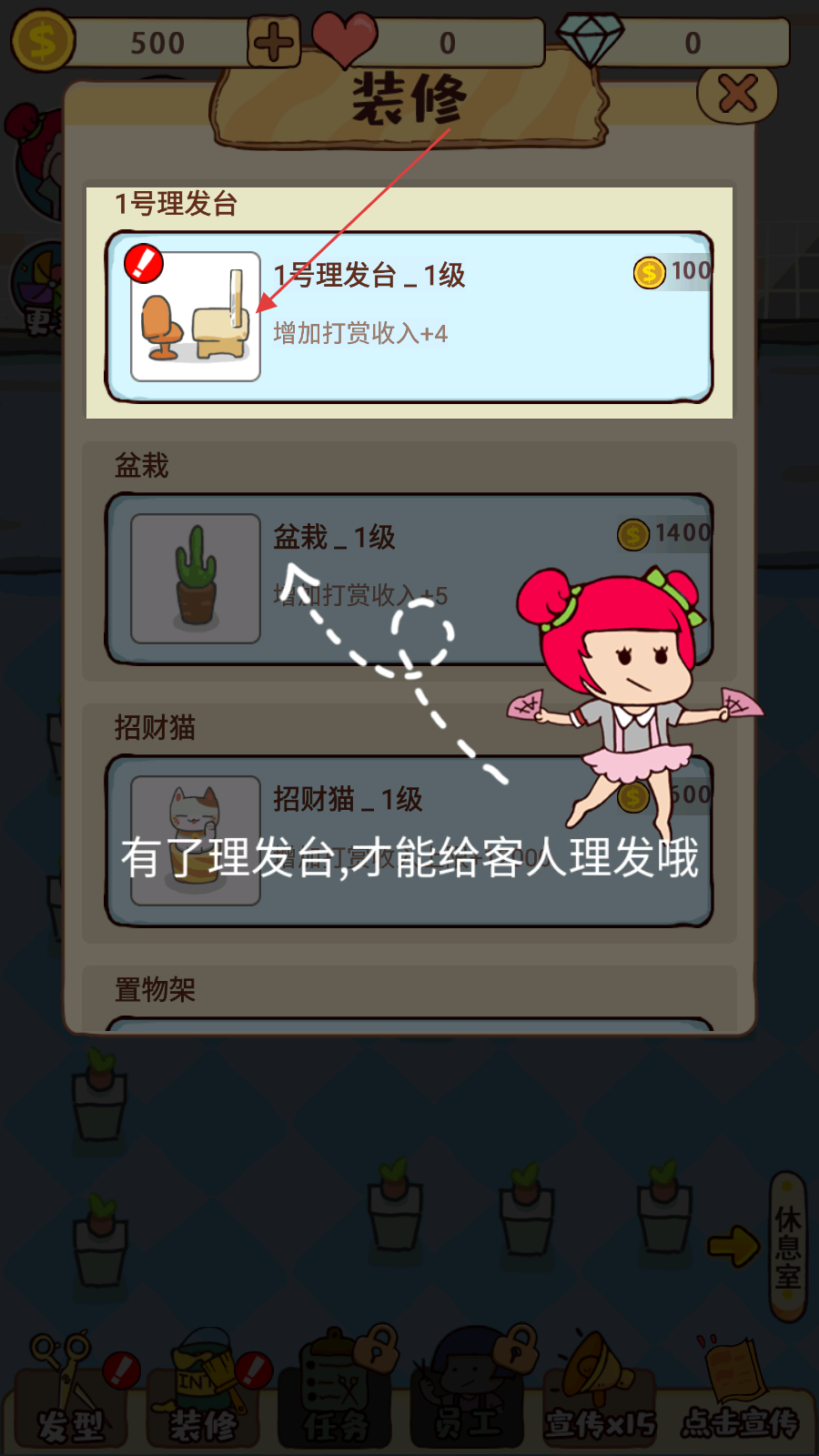Open the 发型 tab
This screenshot has height=1456, width=819.
pyautogui.click(x=71, y=1392)
